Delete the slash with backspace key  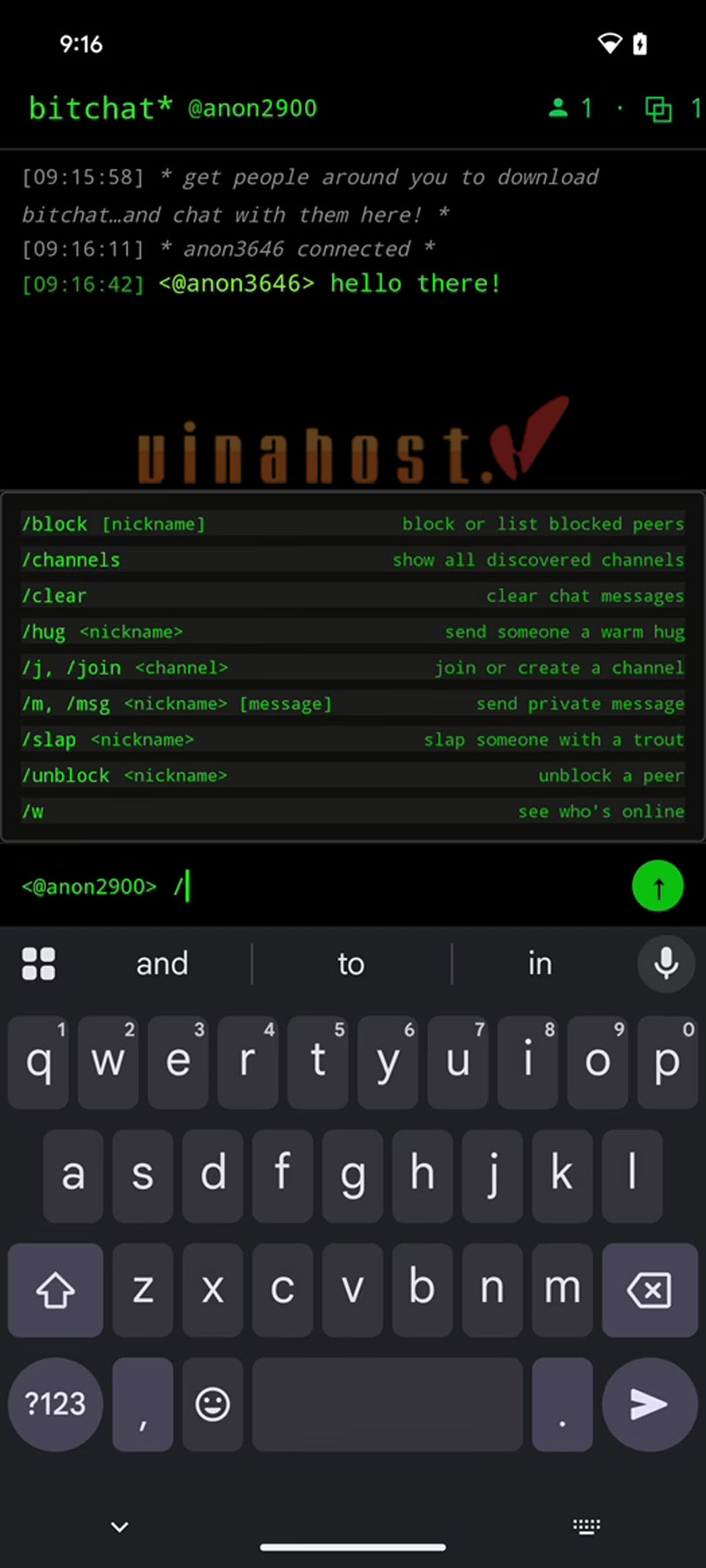pos(650,1290)
